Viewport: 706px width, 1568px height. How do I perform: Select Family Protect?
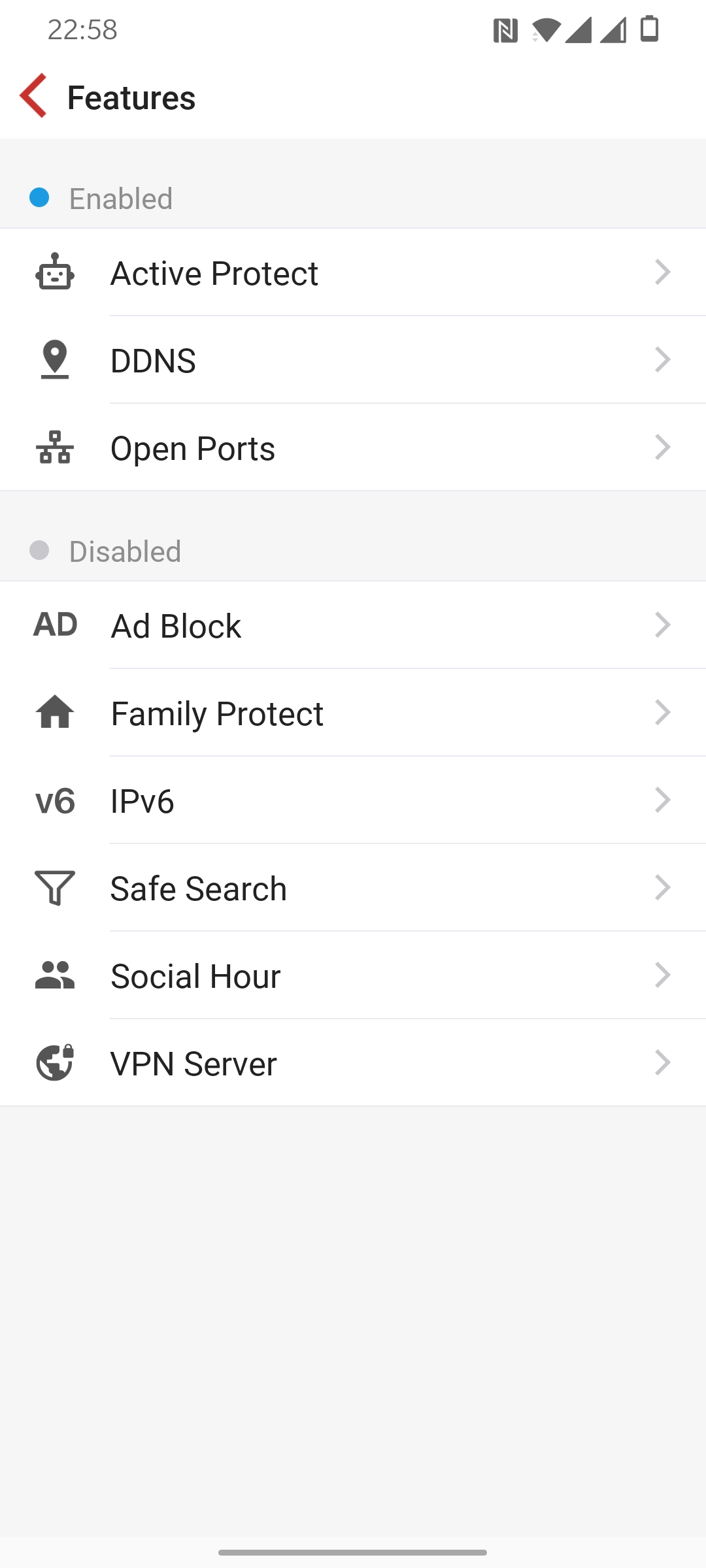(353, 713)
